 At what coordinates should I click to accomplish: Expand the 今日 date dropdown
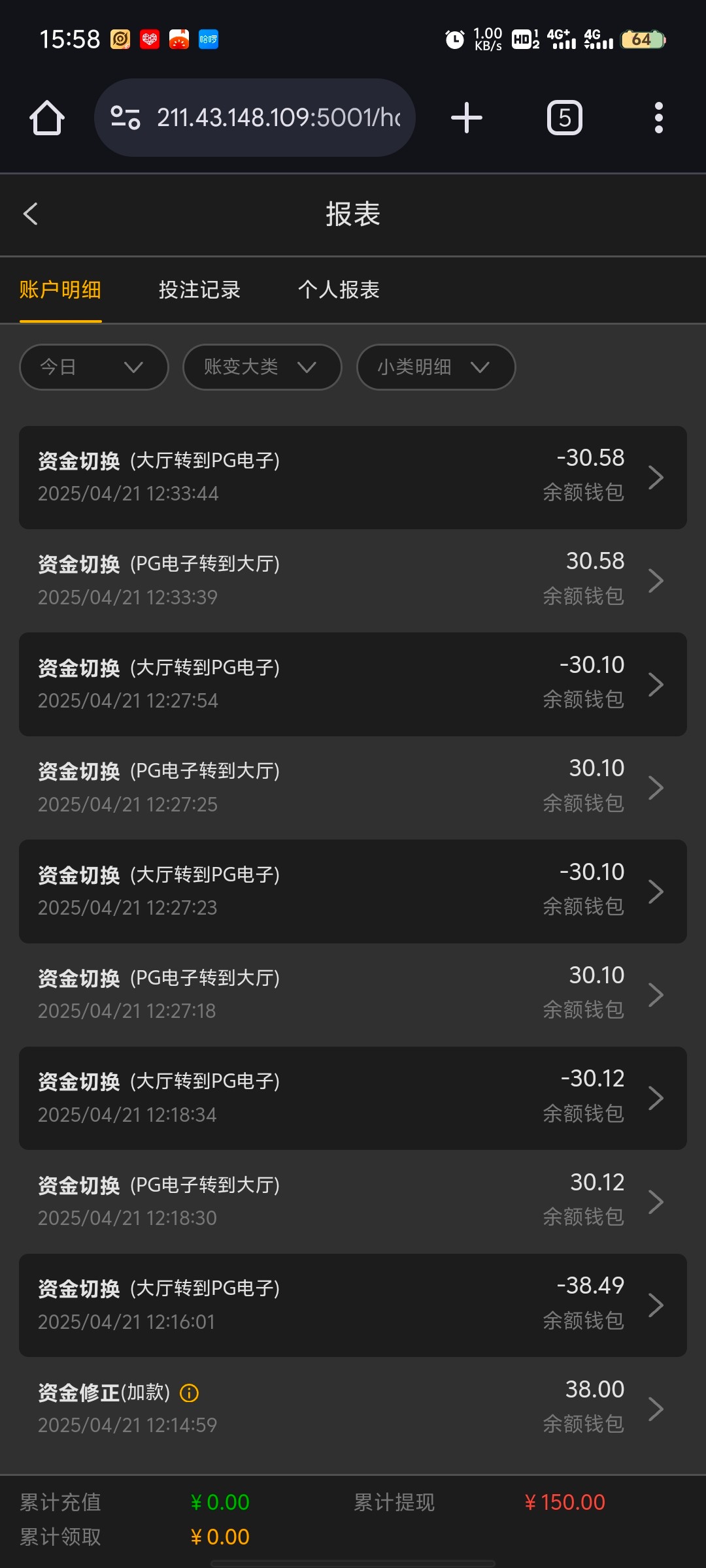click(94, 367)
